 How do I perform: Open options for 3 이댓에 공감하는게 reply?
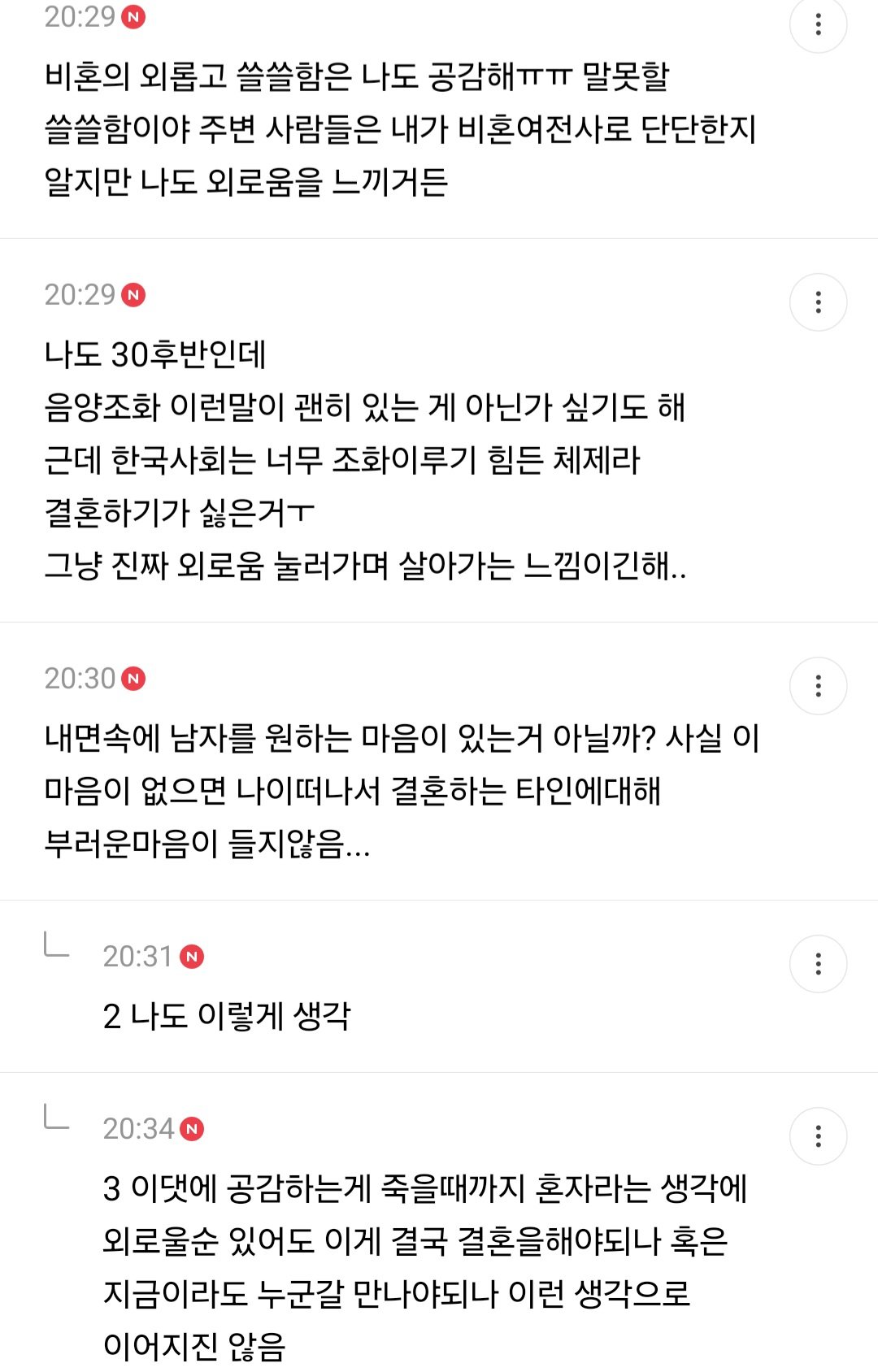[818, 1136]
